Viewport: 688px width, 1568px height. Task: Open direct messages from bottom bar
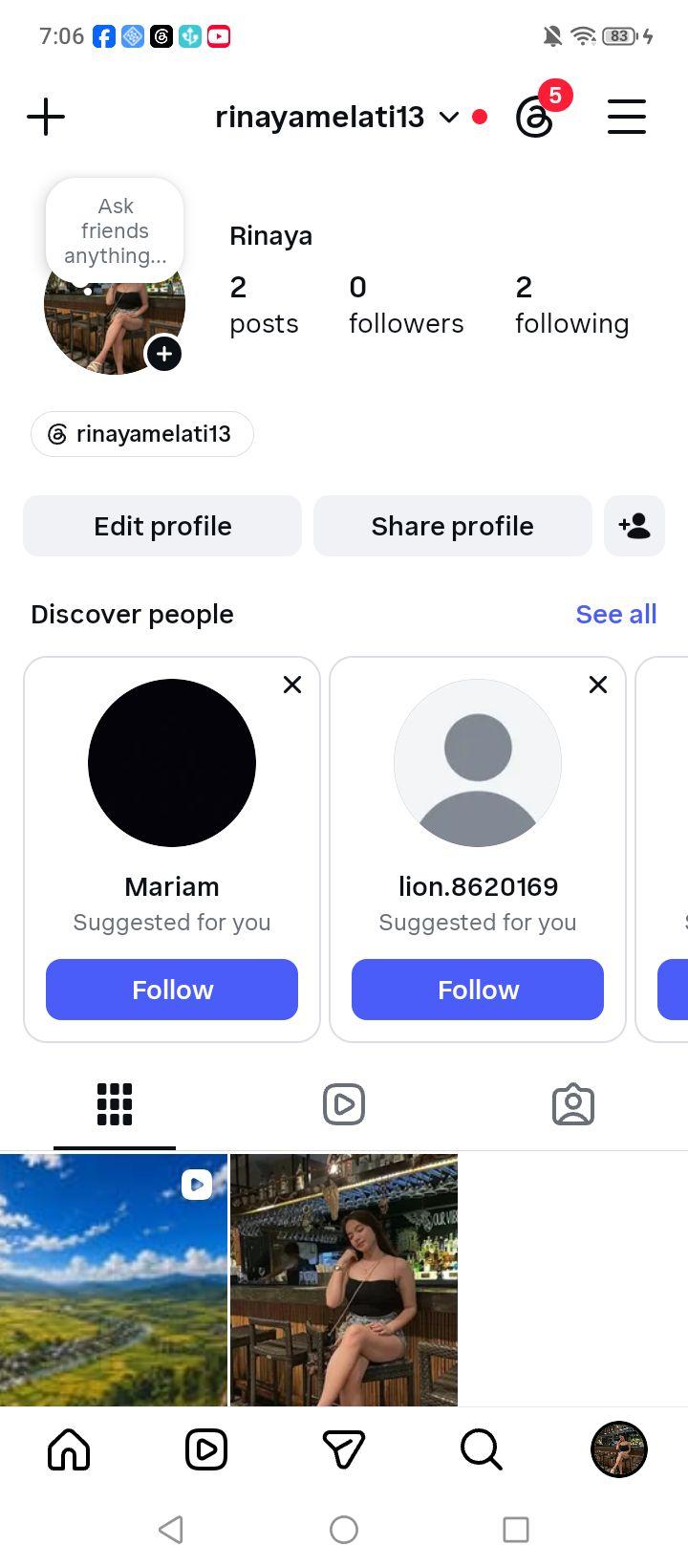point(344,1449)
